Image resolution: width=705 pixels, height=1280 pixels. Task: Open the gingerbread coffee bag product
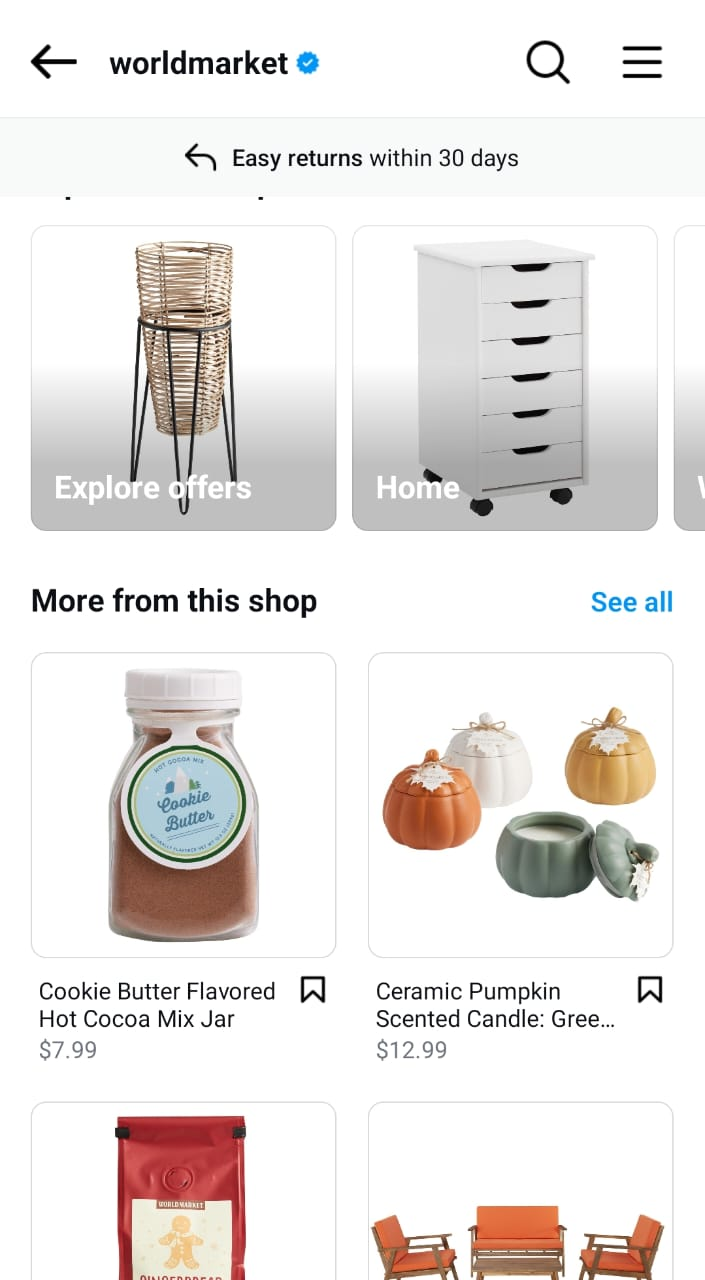(x=183, y=1190)
